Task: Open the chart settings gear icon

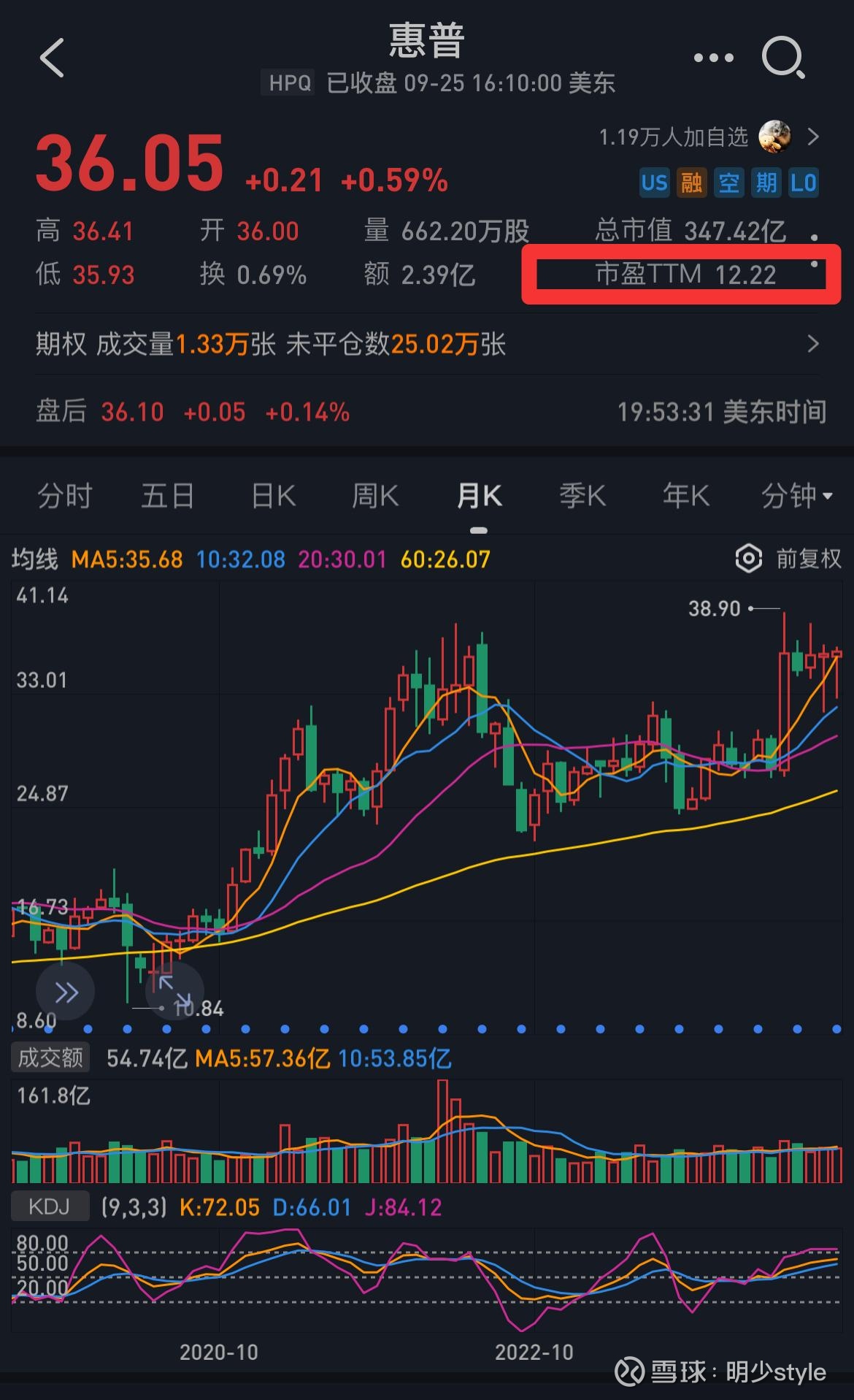Action: [749, 559]
